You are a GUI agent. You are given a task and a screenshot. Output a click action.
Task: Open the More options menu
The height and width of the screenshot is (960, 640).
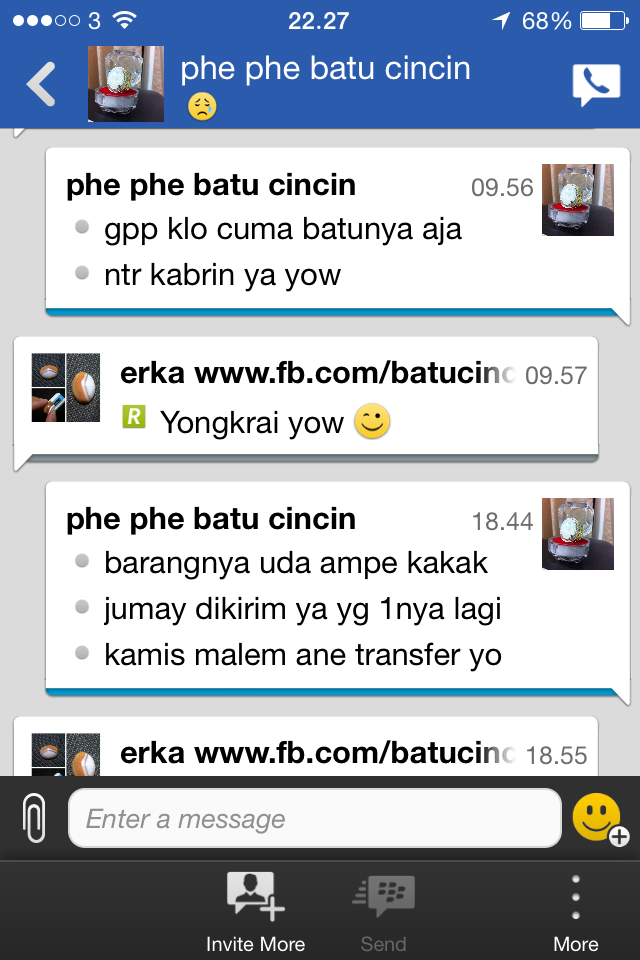(576, 910)
